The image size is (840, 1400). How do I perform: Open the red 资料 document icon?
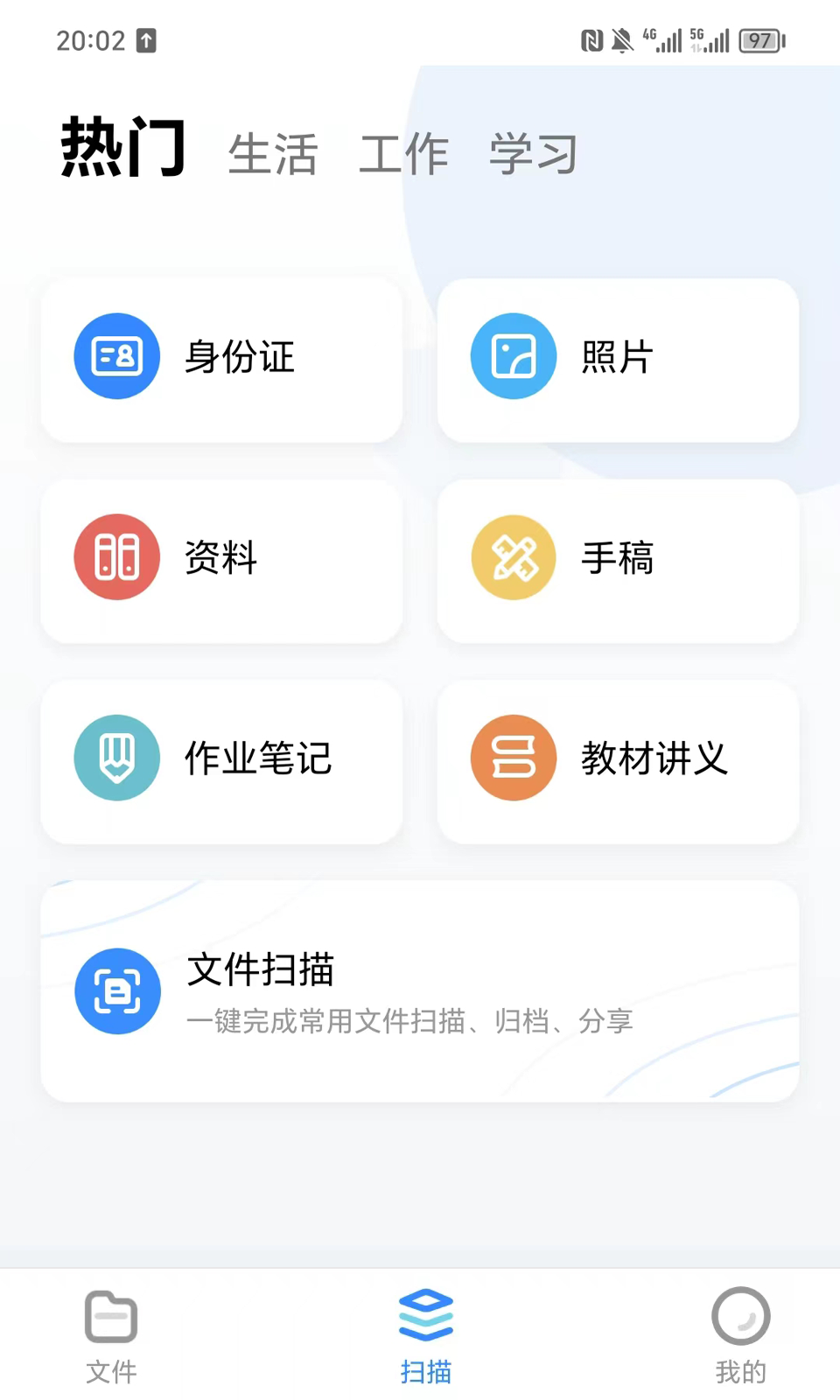[116, 557]
